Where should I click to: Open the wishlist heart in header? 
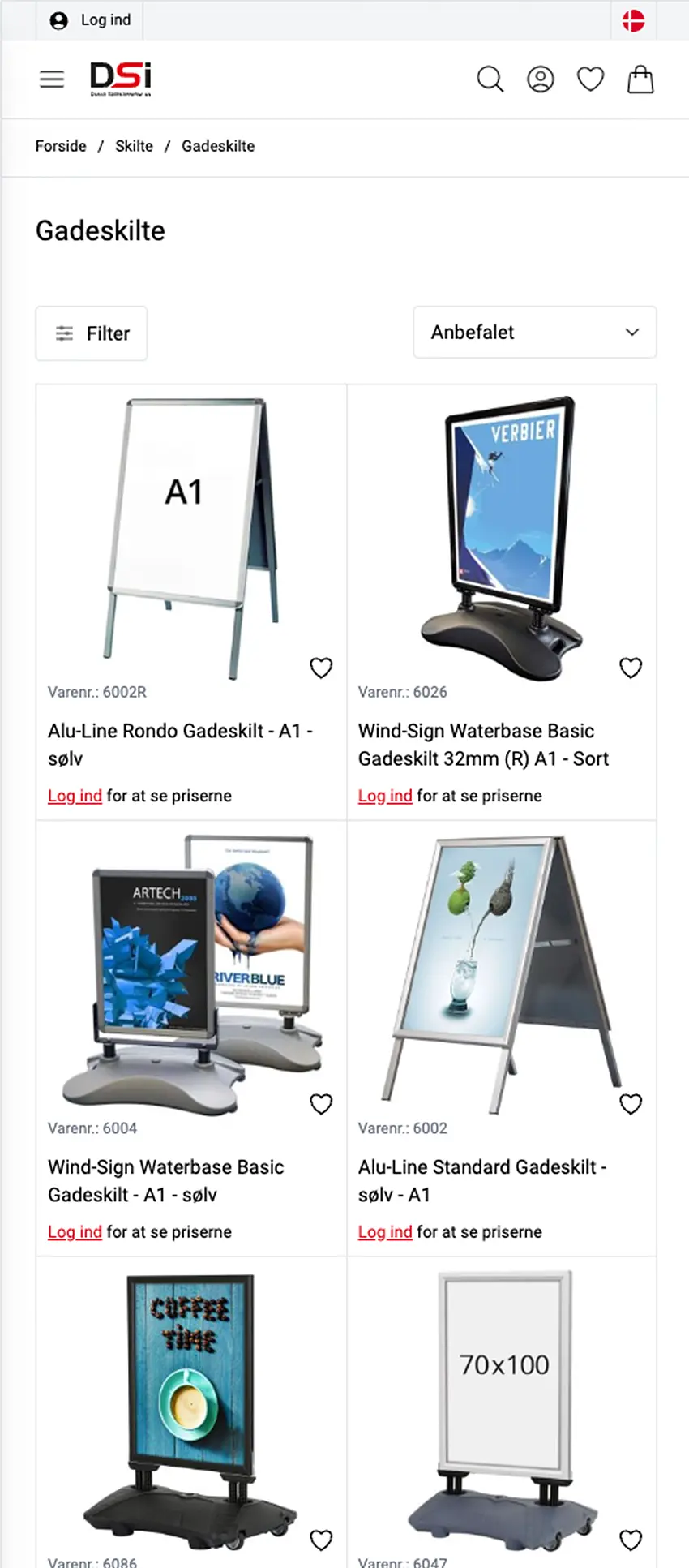coord(590,79)
